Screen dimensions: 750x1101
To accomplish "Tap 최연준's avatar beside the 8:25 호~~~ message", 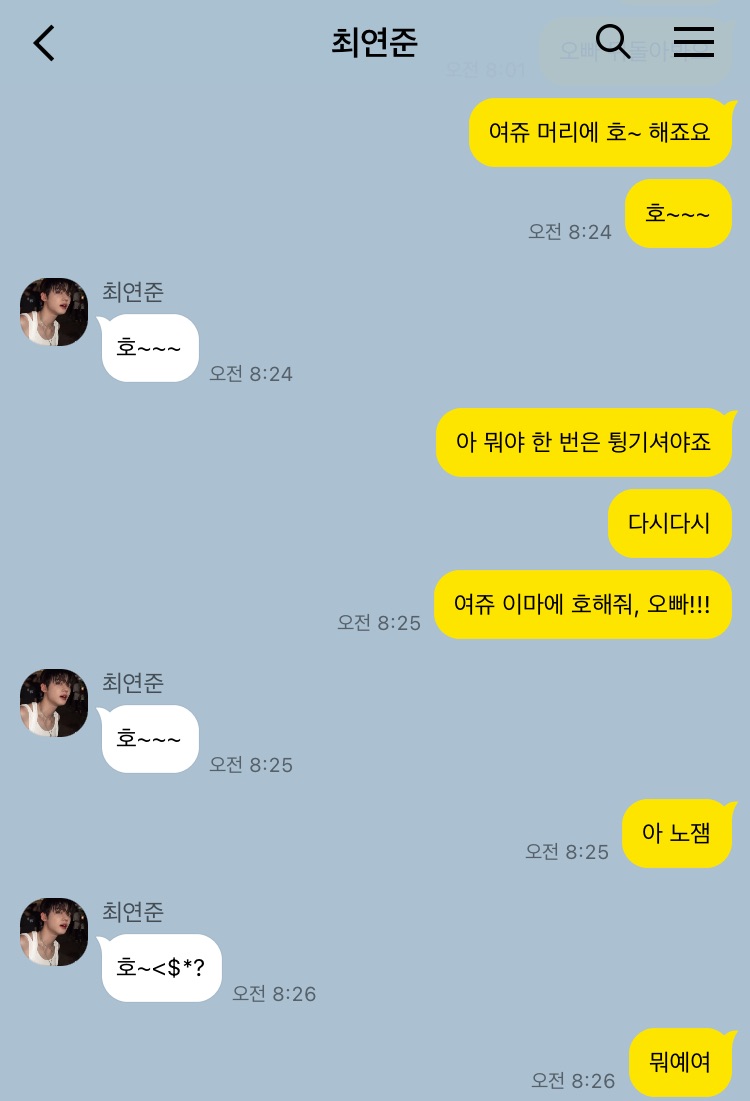I will pos(54,702).
